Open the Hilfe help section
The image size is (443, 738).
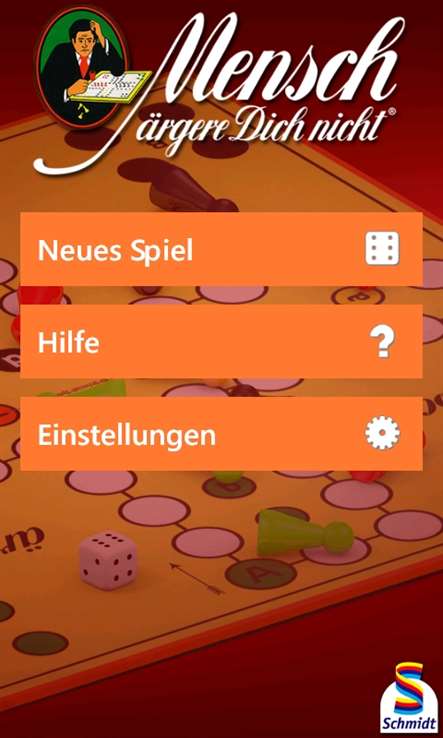[221, 341]
